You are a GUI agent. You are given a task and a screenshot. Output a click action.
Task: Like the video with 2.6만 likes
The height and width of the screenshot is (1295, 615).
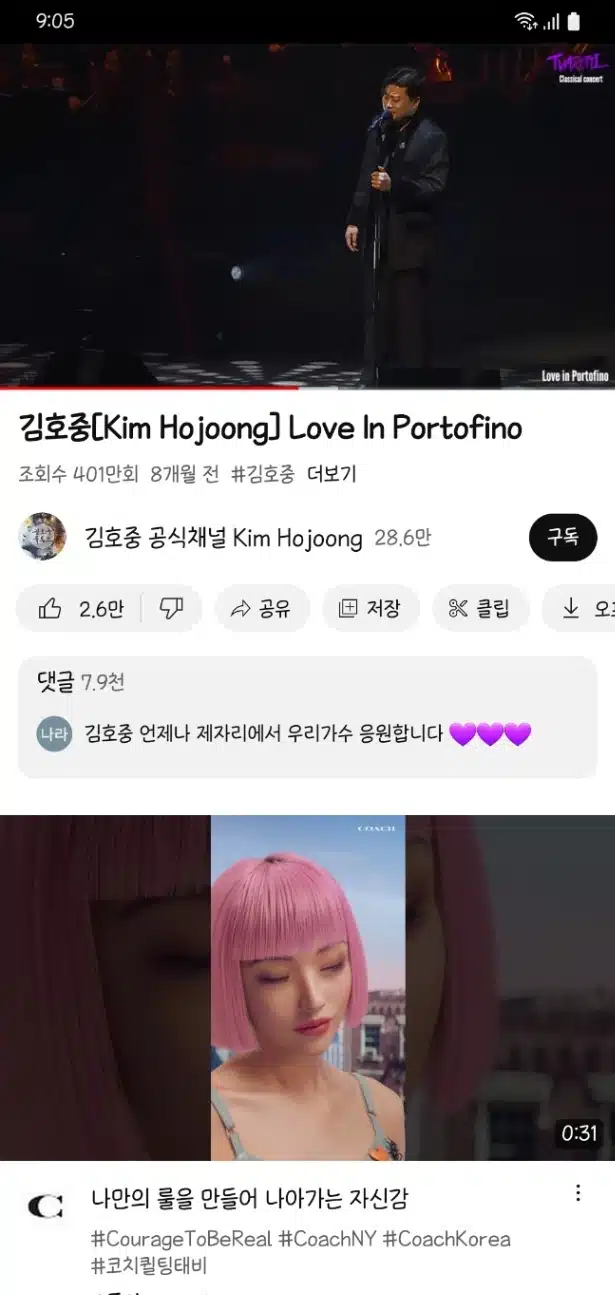tap(80, 608)
